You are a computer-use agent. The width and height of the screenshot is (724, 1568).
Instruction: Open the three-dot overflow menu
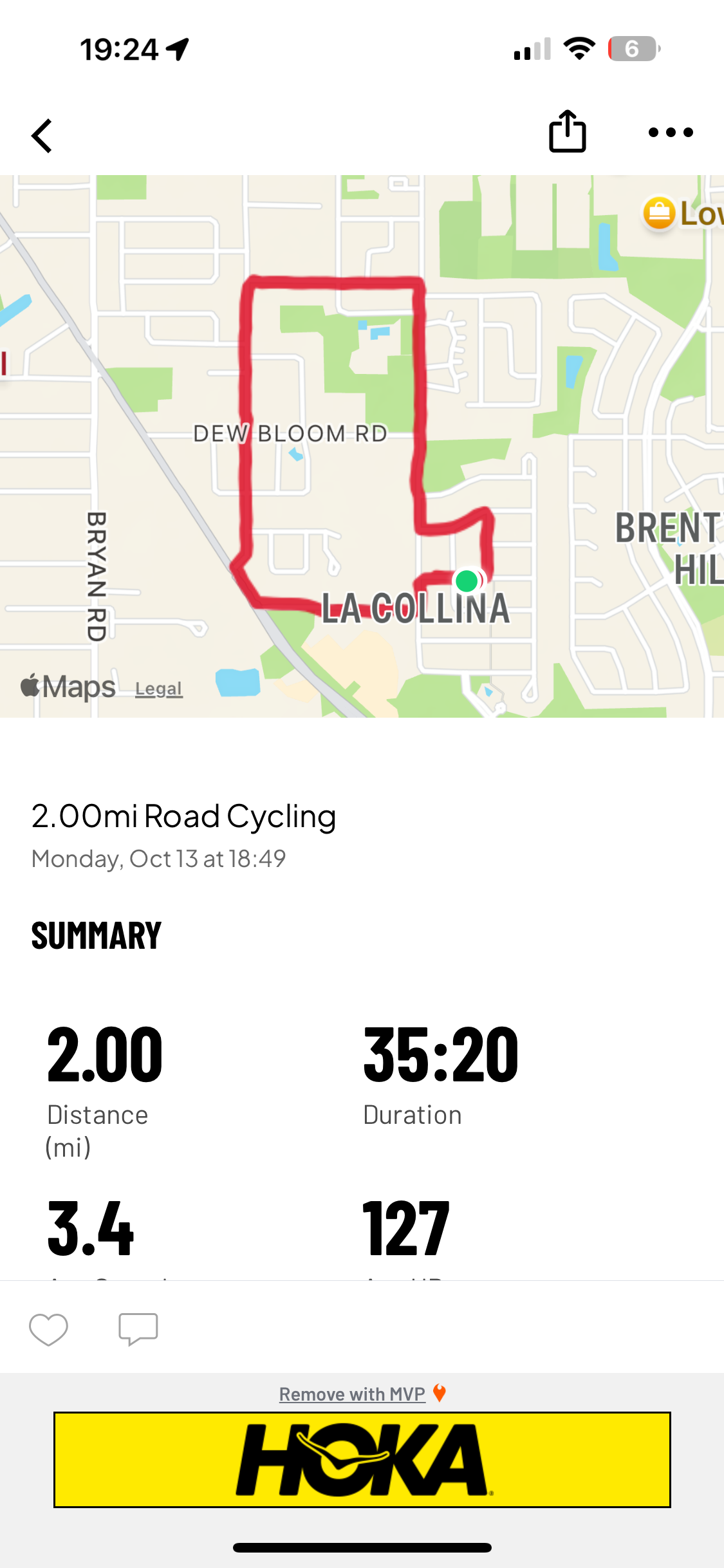pyautogui.click(x=670, y=133)
